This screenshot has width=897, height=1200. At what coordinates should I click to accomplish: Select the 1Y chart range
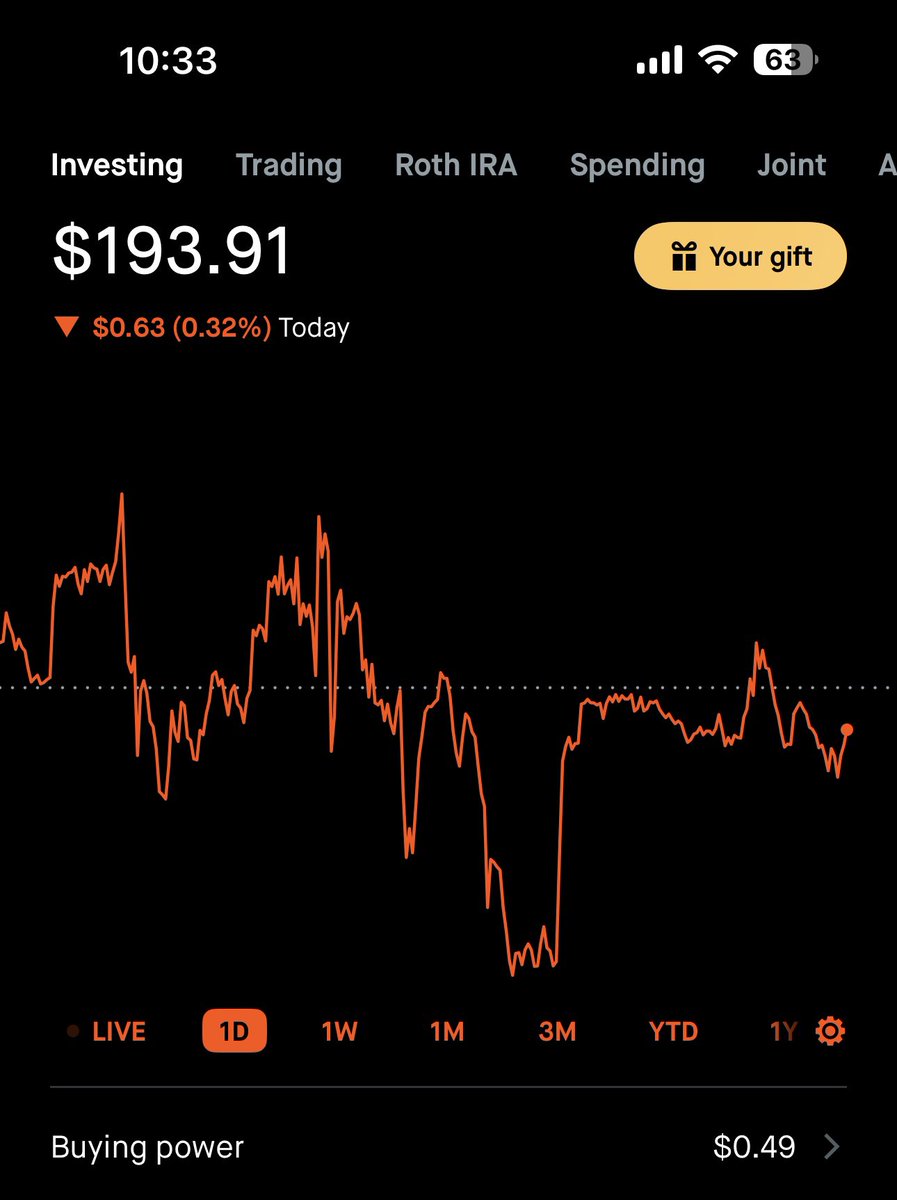pyautogui.click(x=784, y=1031)
